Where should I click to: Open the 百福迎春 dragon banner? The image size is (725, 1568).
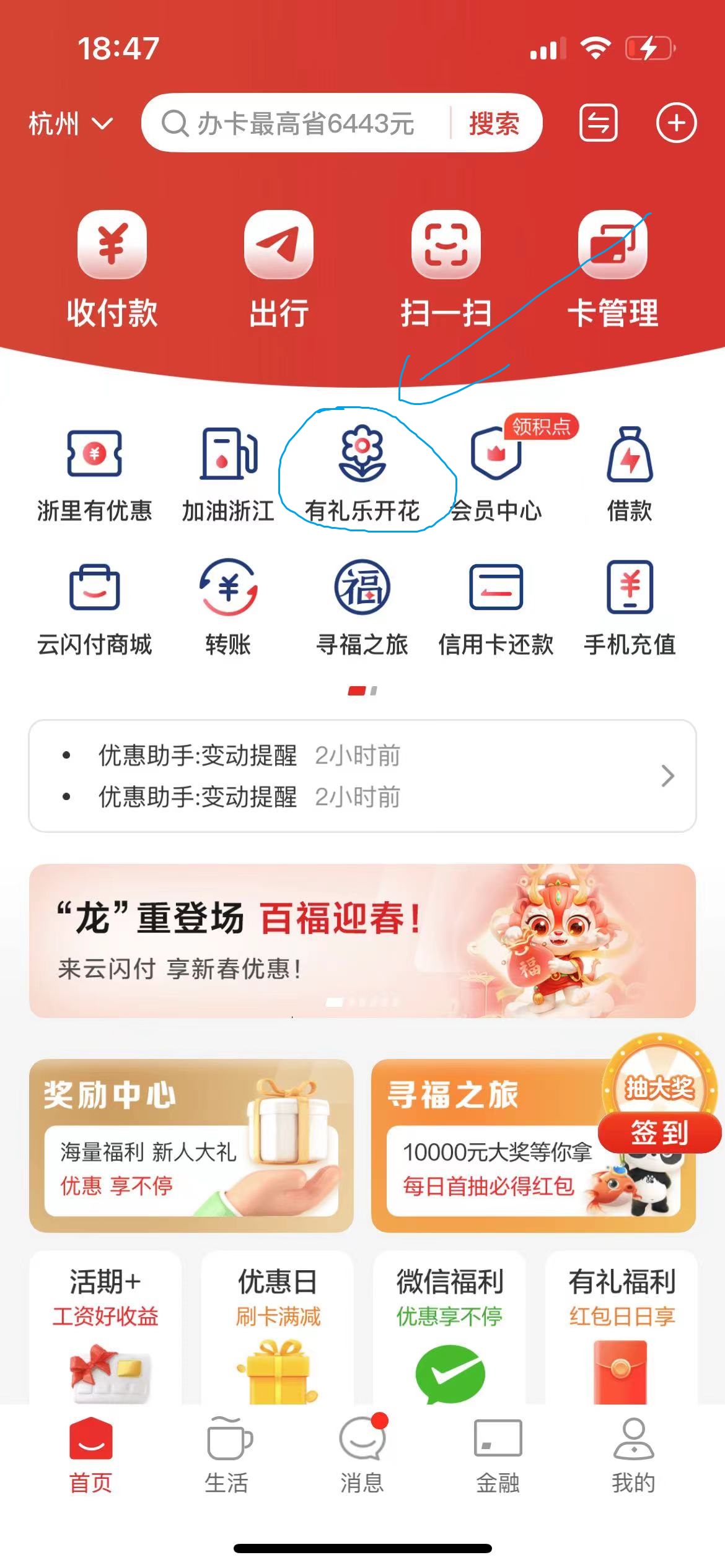pos(362,940)
